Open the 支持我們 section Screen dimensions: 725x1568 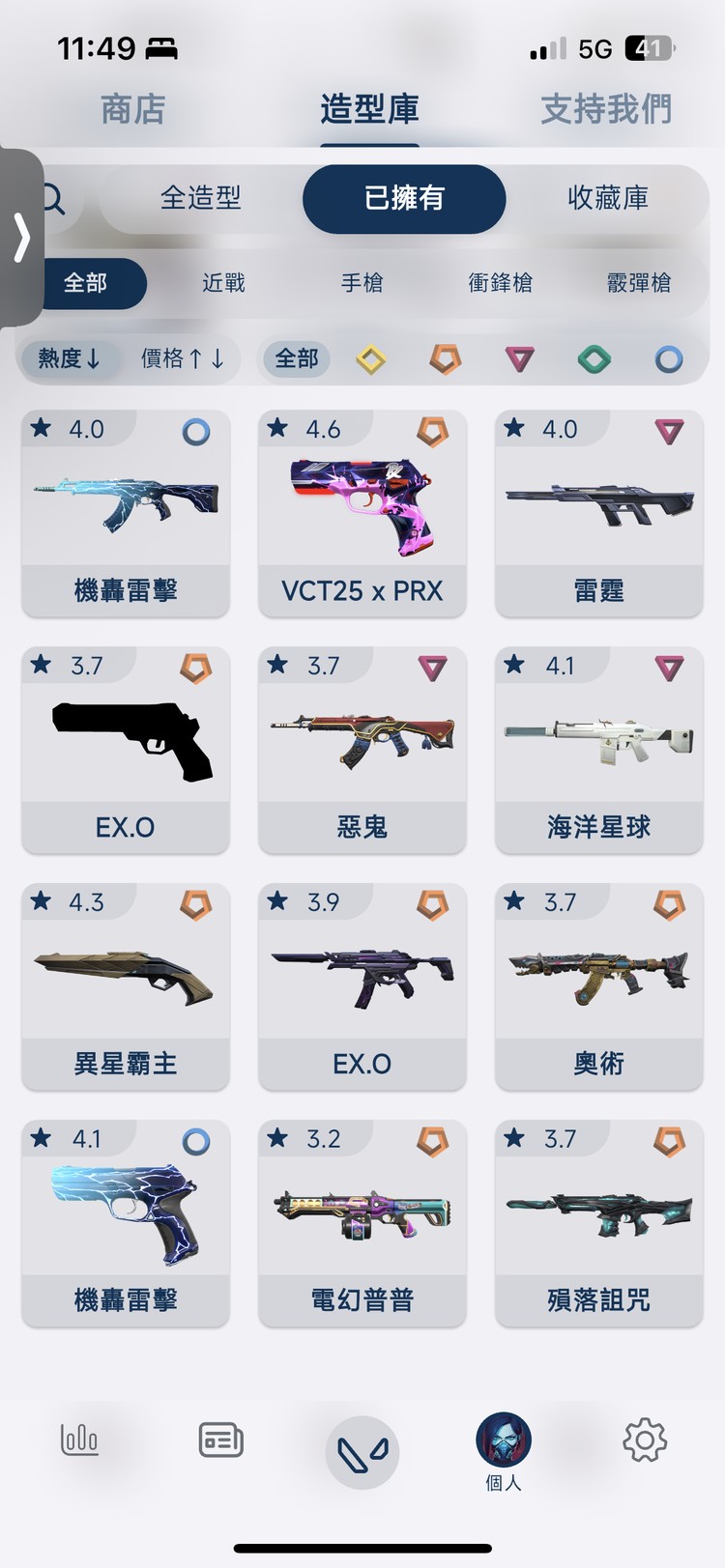point(604,109)
